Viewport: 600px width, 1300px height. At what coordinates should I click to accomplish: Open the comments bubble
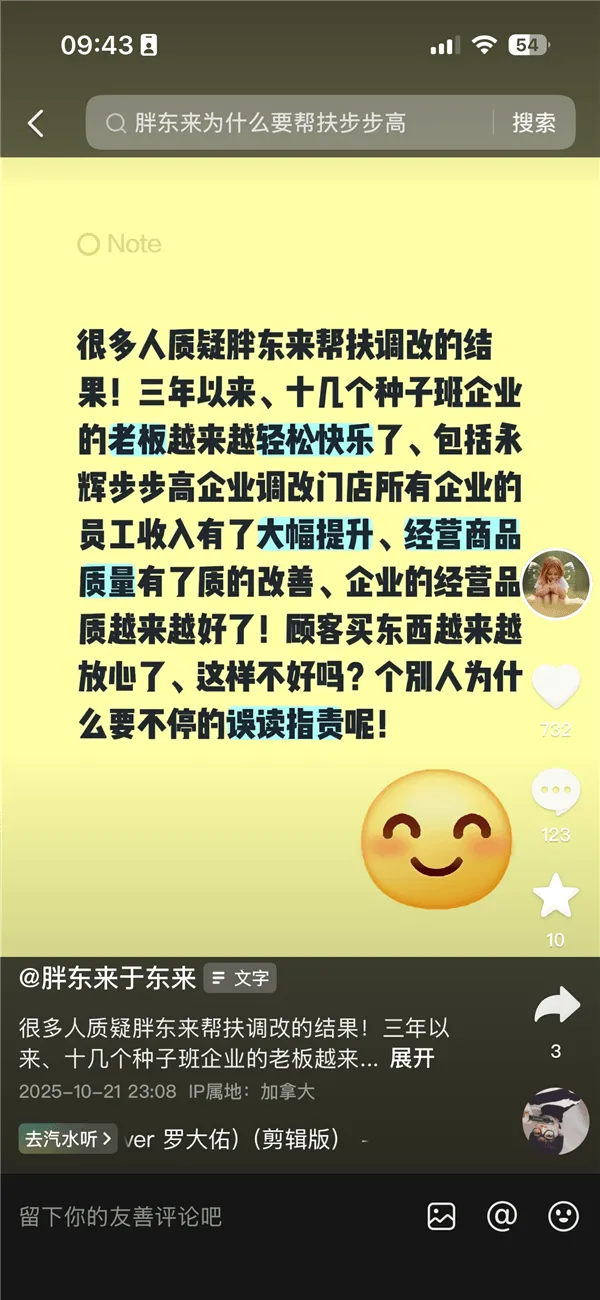(x=555, y=793)
